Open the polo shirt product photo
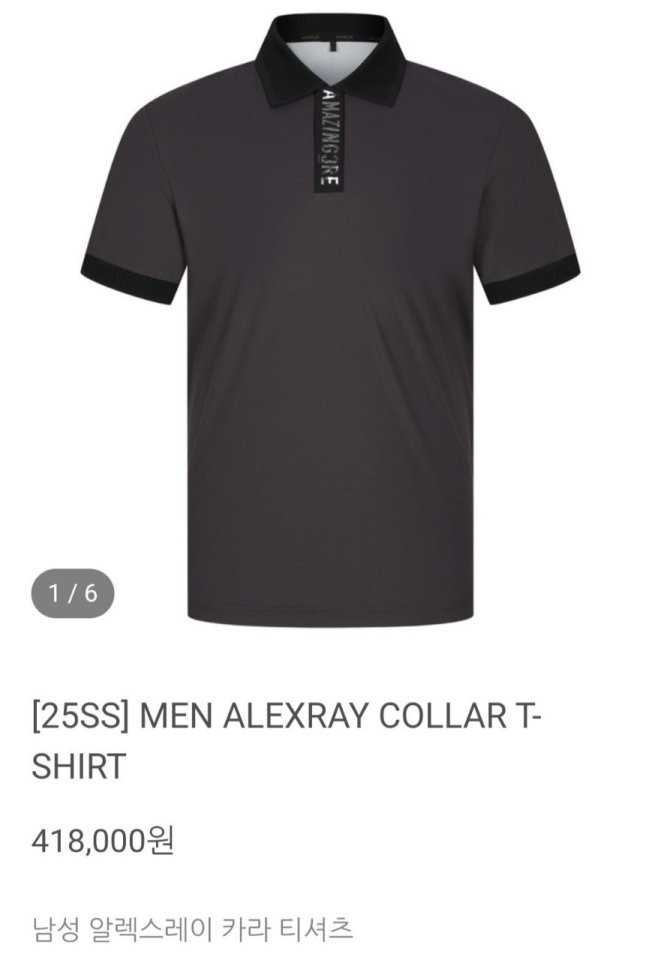 tap(330, 330)
